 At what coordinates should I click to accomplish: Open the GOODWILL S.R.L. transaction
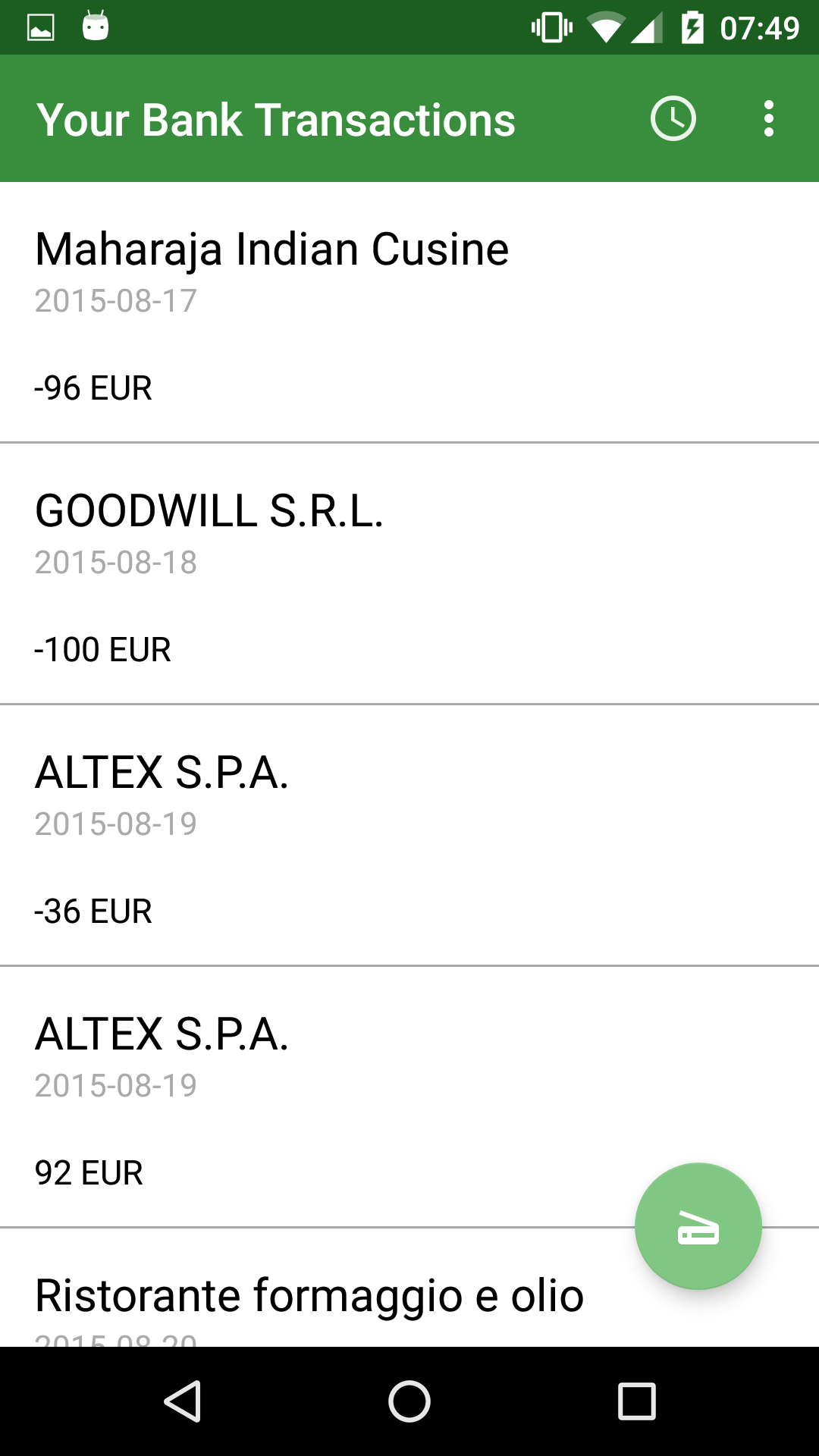pos(409,574)
